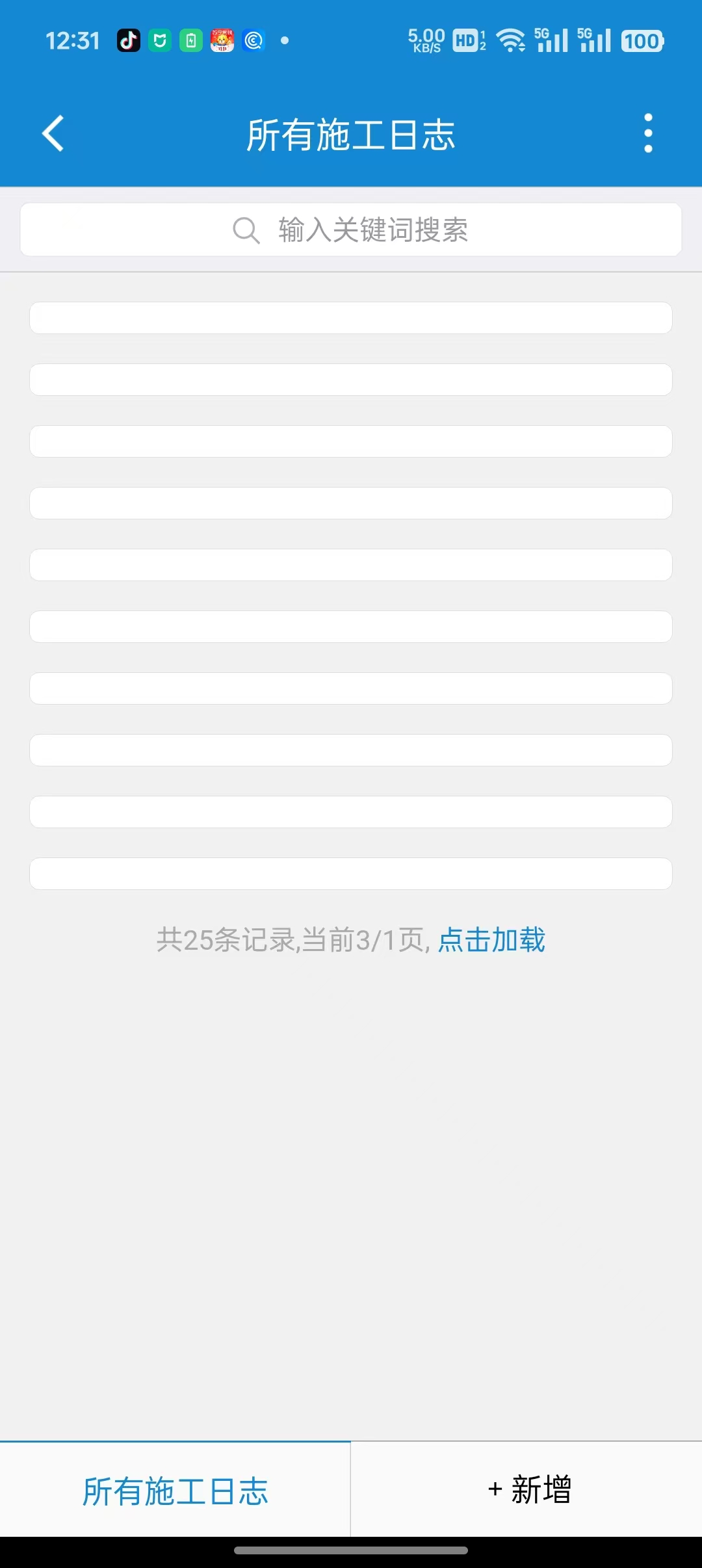
Task: Go back using the header arrow
Action: [53, 134]
